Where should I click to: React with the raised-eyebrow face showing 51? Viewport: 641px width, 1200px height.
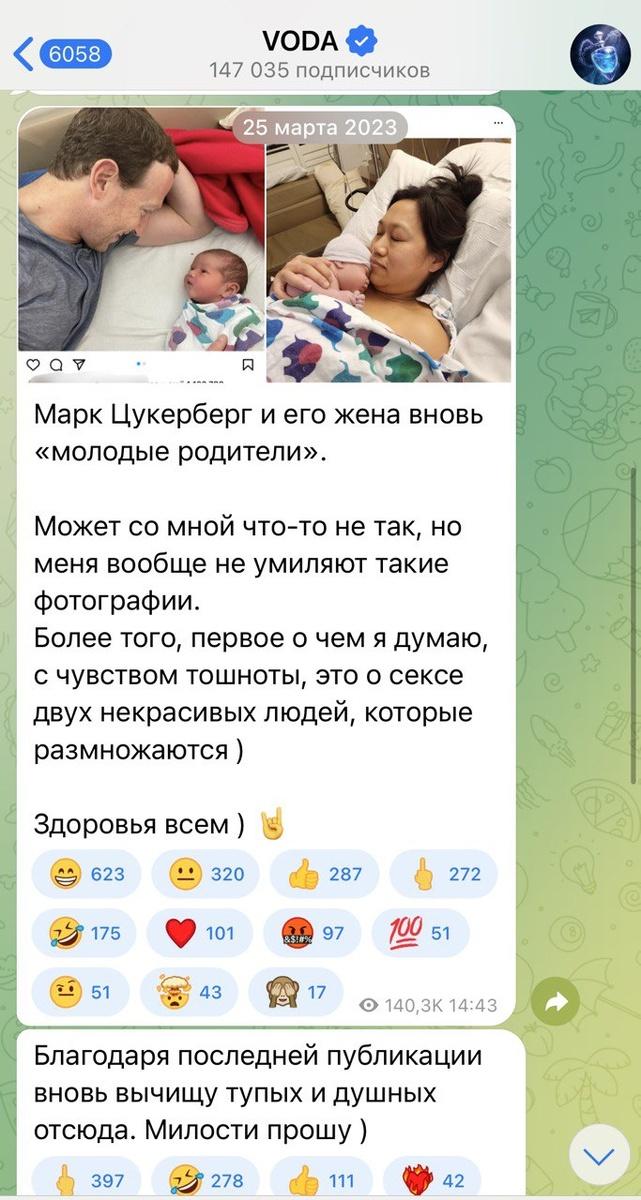coord(79,992)
